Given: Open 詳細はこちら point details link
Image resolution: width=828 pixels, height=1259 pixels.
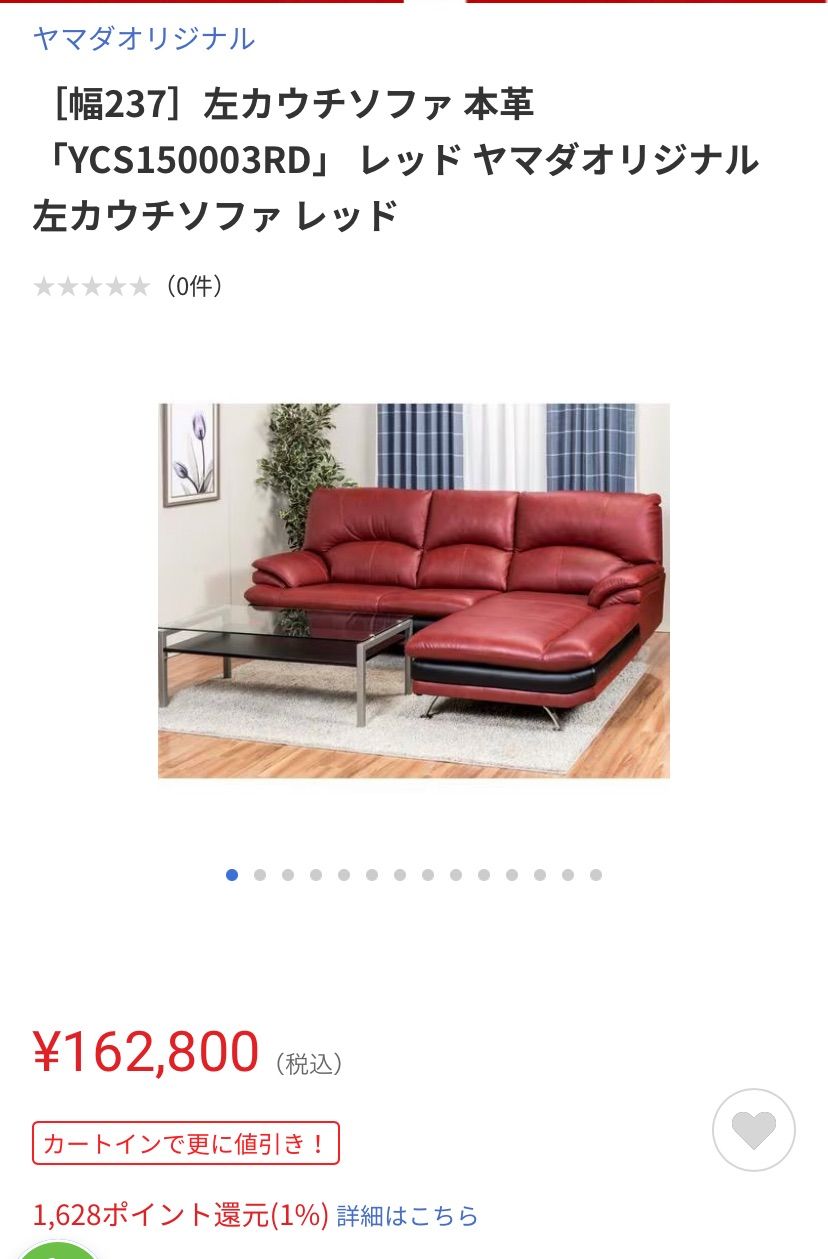Looking at the screenshot, I should pyautogui.click(x=407, y=1216).
